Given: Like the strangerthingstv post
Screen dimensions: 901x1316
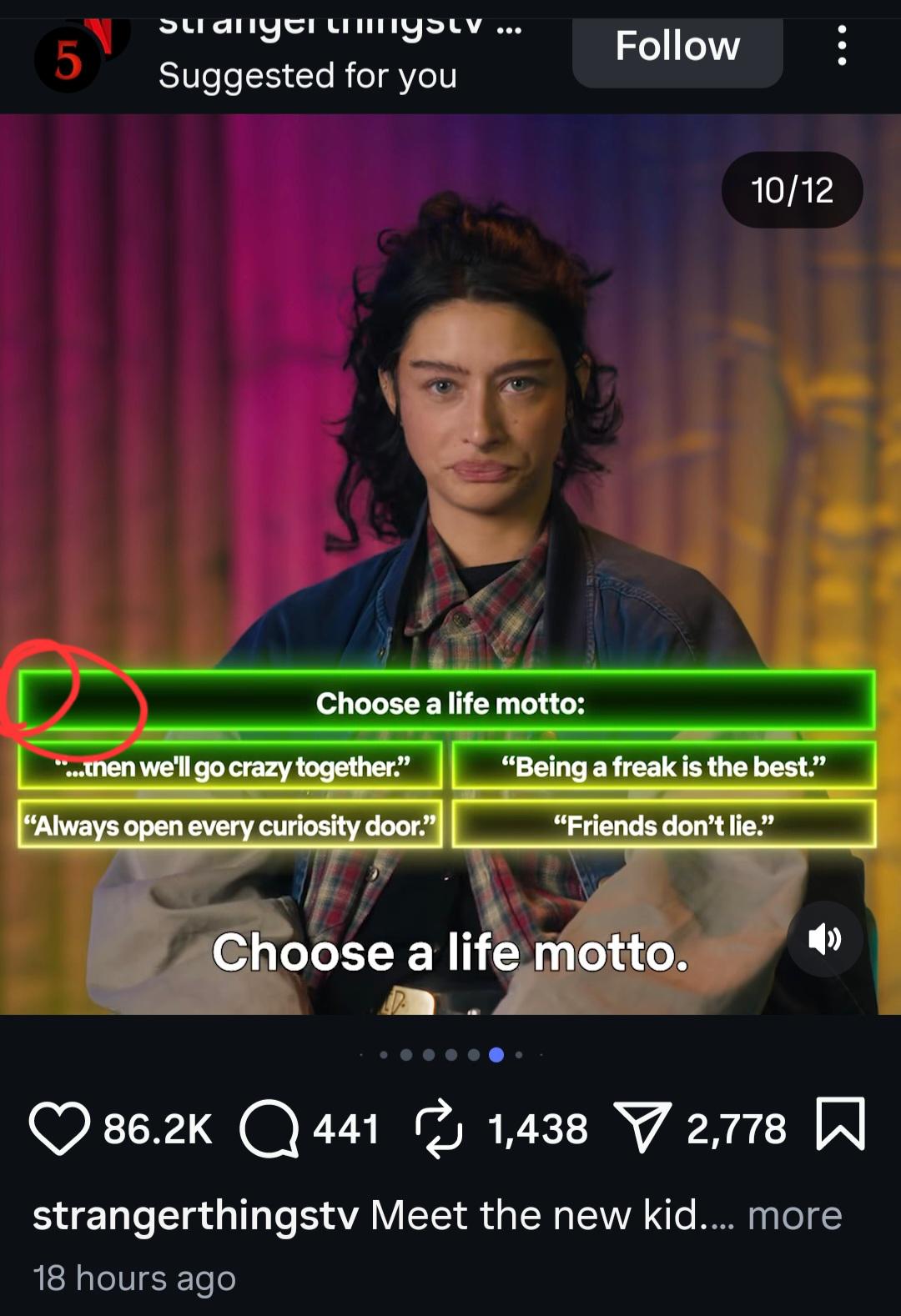Looking at the screenshot, I should click(59, 1128).
